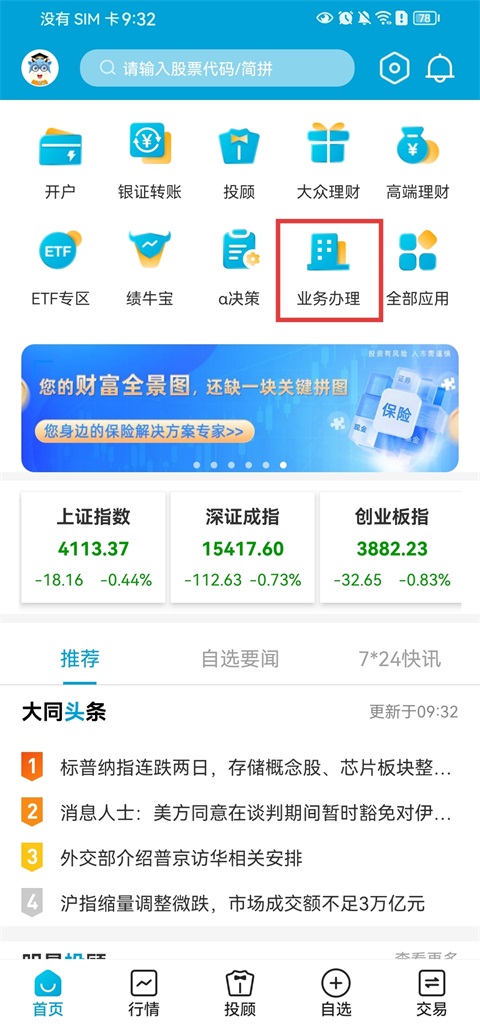Switch to 自选要闻 tab

pyautogui.click(x=240, y=658)
